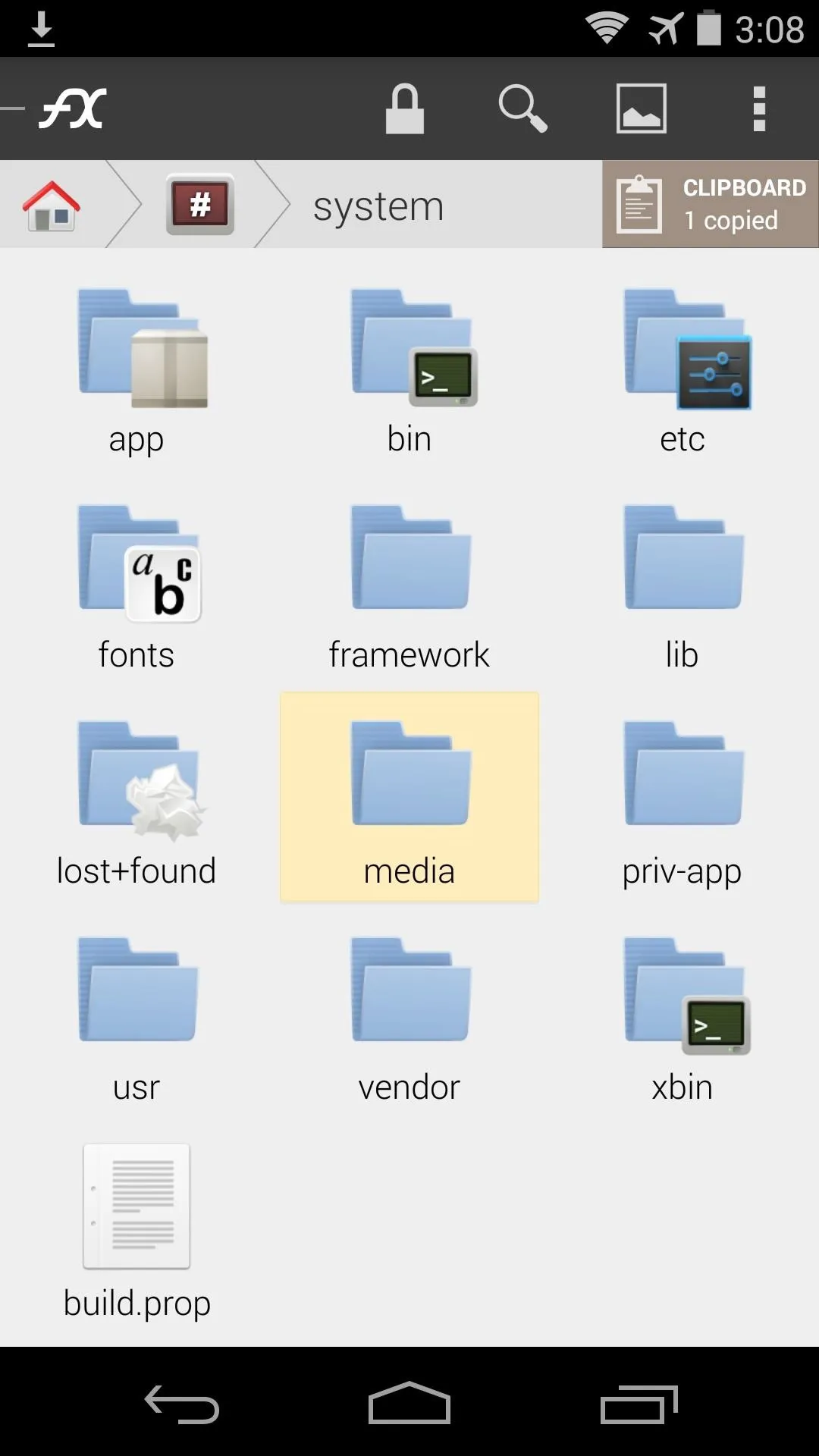This screenshot has width=819, height=1456.
Task: Open the fonts folder
Action: tap(136, 585)
